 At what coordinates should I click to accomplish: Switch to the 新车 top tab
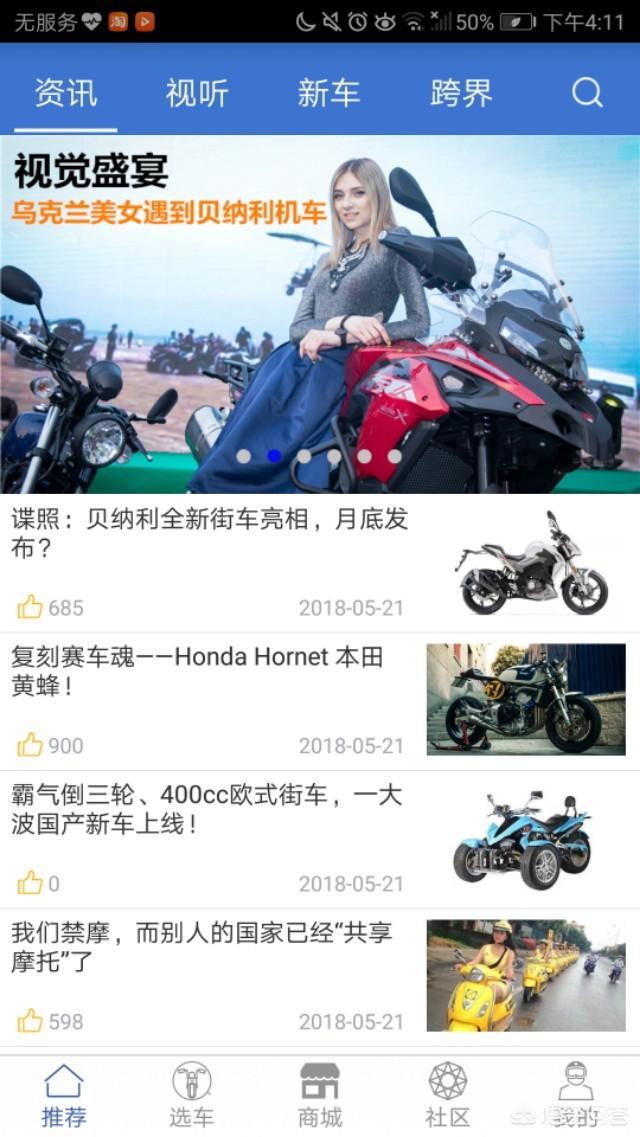(328, 94)
